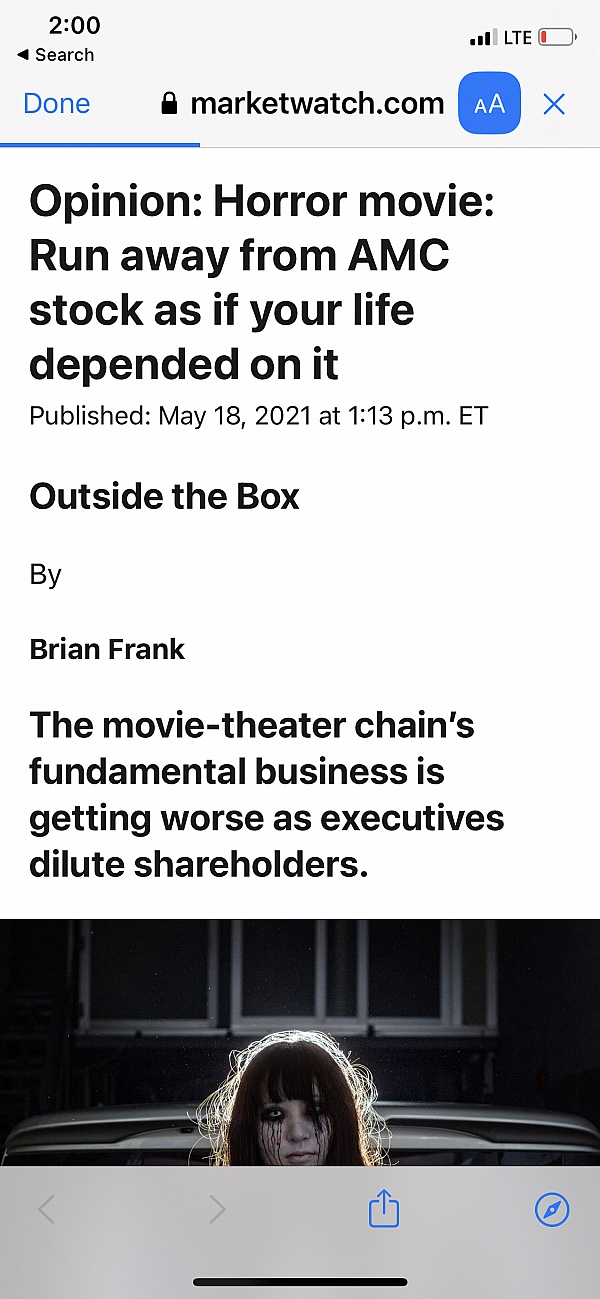Open the AA reader text options
This screenshot has height=1299, width=600.
click(489, 104)
